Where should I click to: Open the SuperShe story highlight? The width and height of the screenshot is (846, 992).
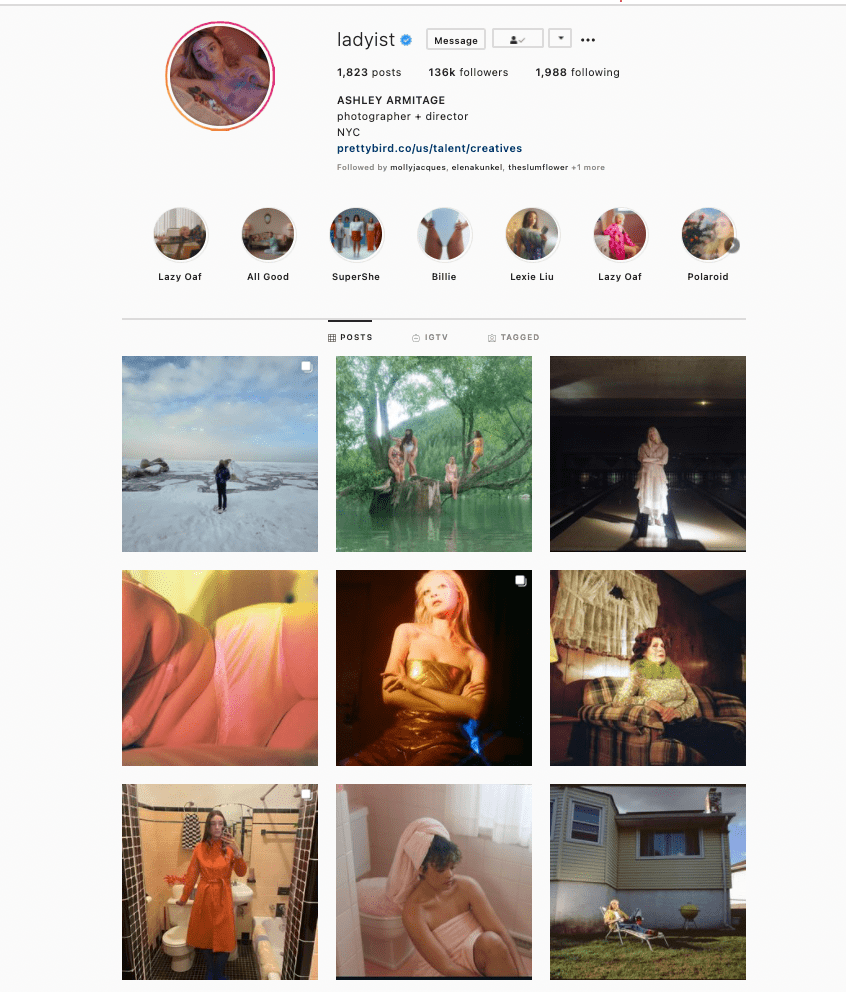click(x=355, y=234)
